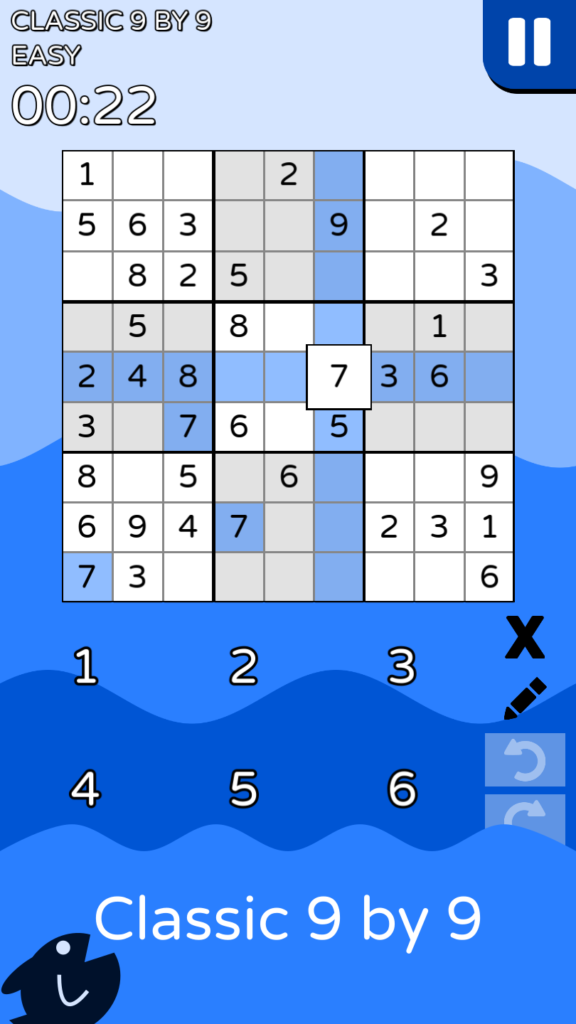576x1024 pixels.
Task: Select the empty top-right corner cell
Action: tap(489, 176)
